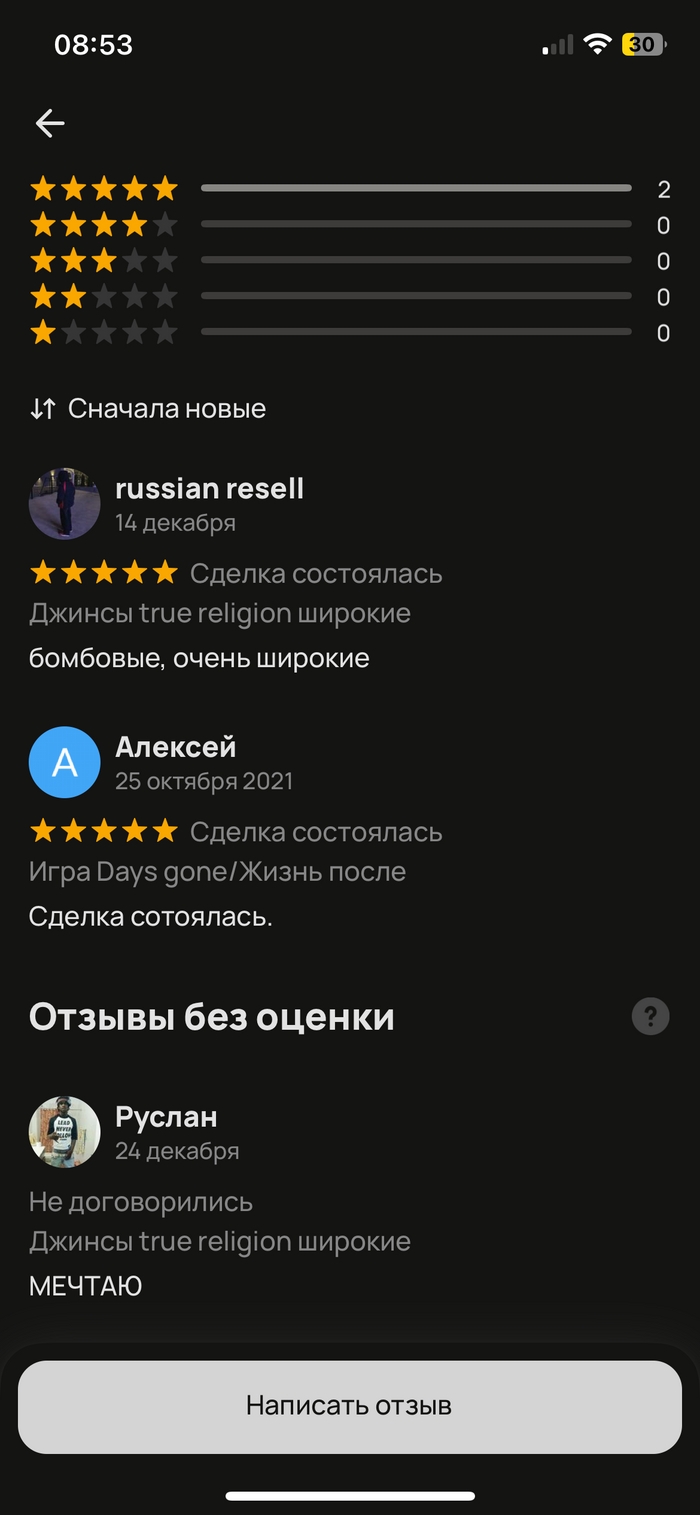Open Руслан's reviewer profile

(x=65, y=1132)
